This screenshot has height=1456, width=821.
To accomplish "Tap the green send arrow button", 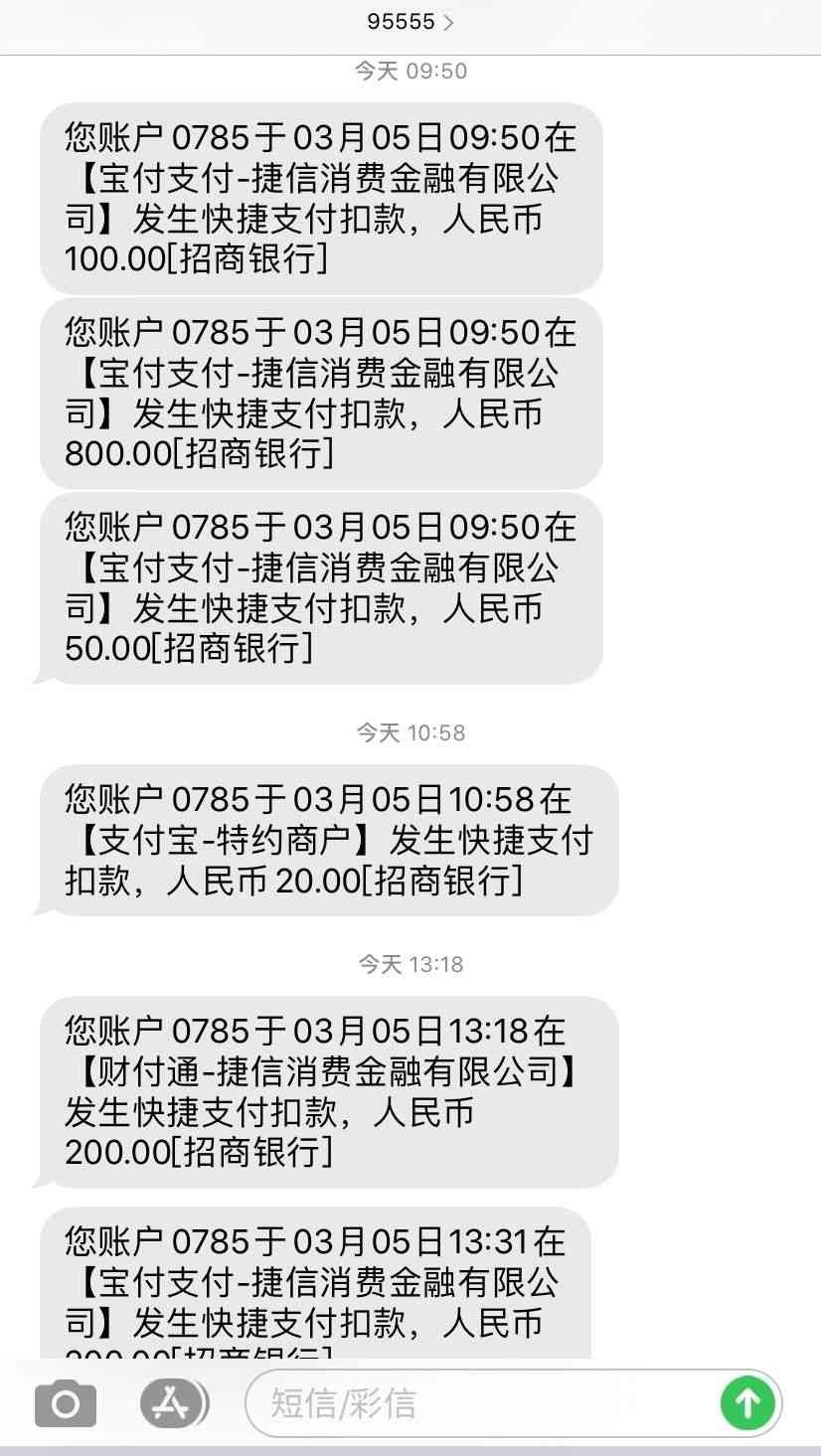I will (x=747, y=1403).
